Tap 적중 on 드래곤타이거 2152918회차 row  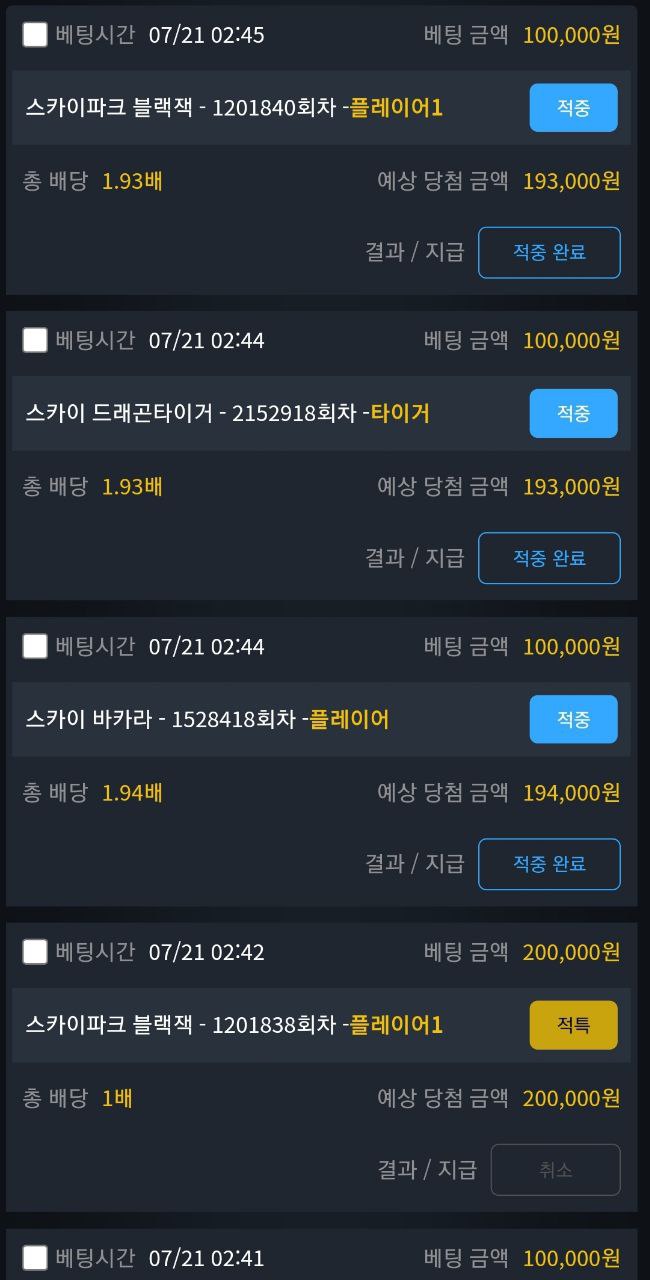click(573, 414)
